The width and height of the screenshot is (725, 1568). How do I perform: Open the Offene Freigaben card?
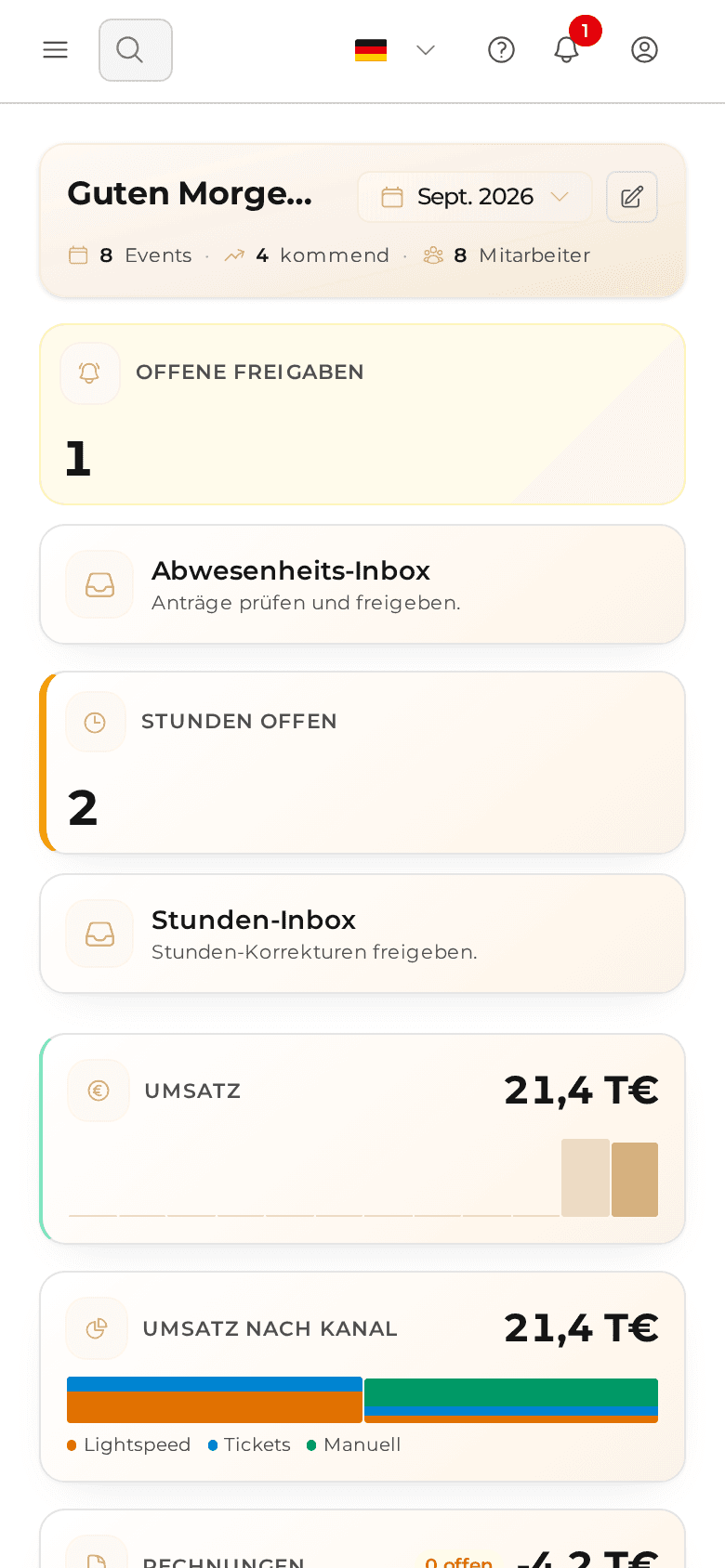click(x=362, y=414)
